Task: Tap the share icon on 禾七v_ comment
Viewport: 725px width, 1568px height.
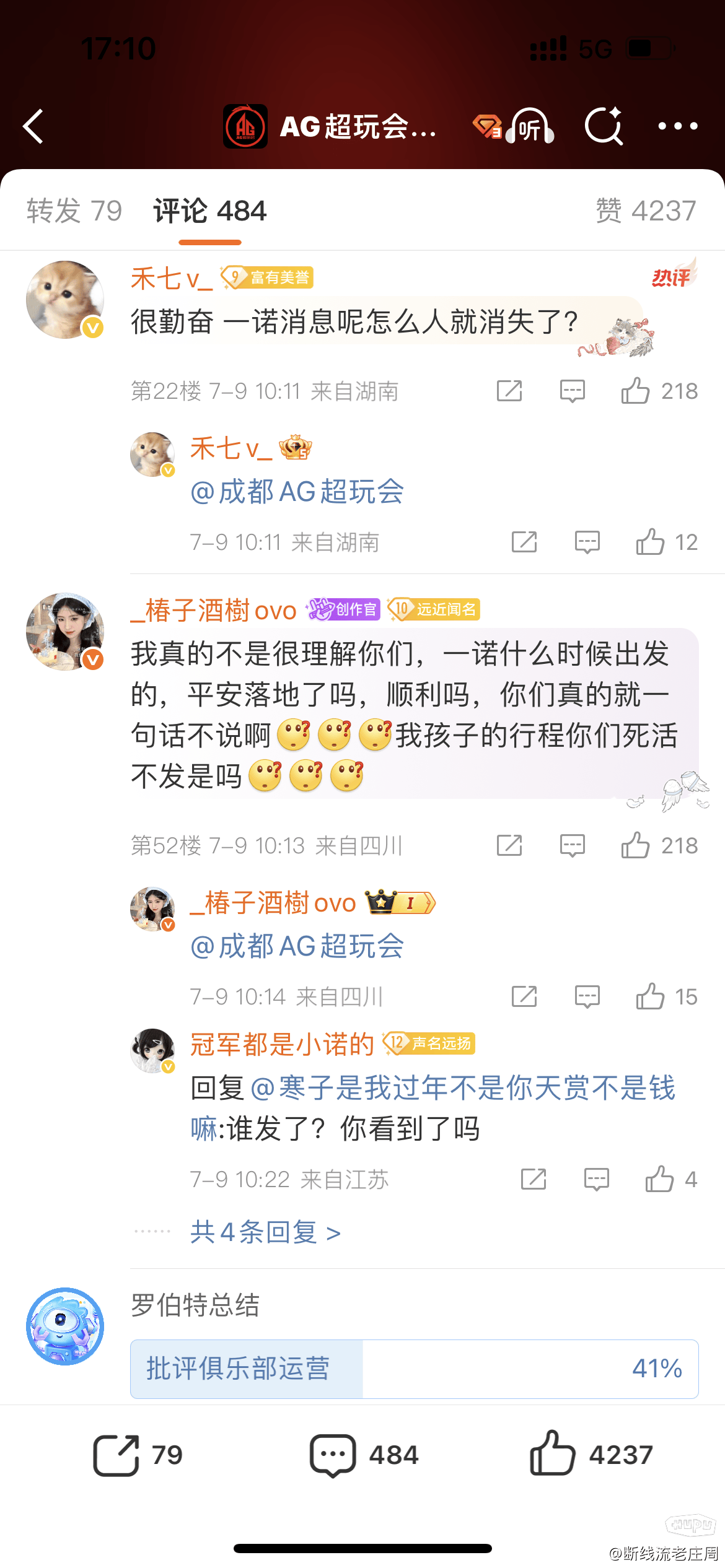Action: [509, 390]
